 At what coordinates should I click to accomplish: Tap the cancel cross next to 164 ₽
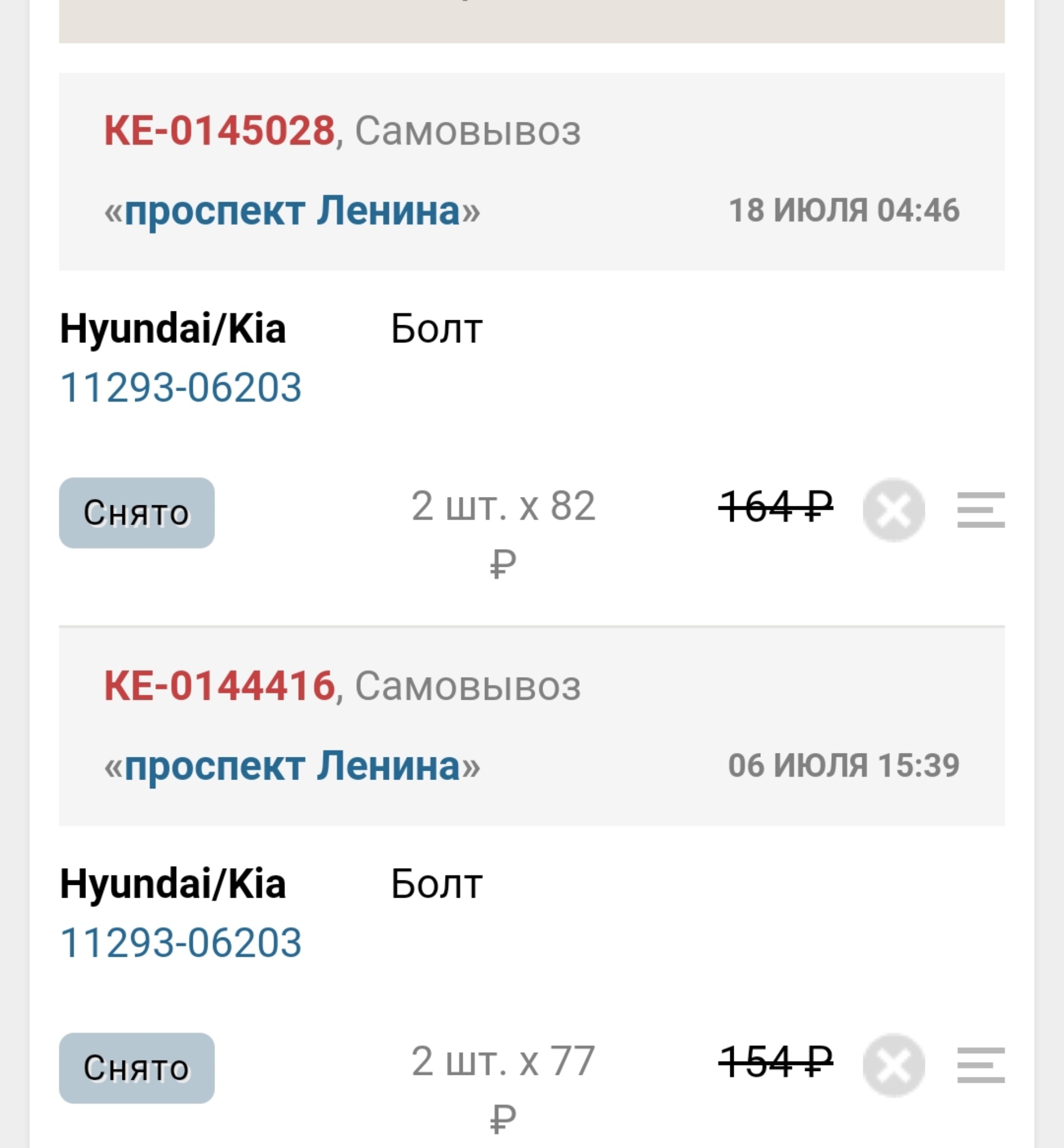893,510
